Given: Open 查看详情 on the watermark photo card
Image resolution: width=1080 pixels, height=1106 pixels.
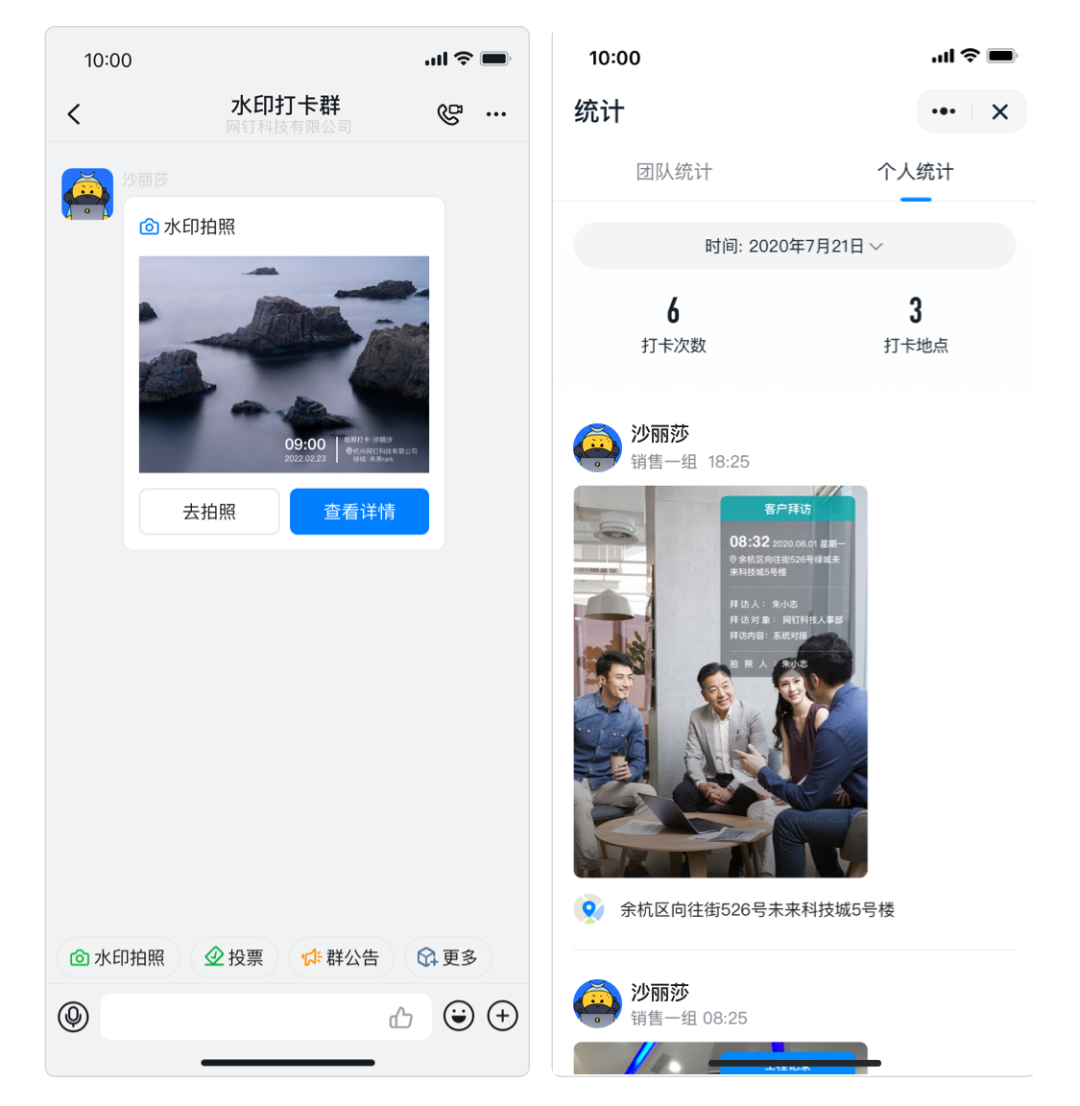Looking at the screenshot, I should pos(359,511).
